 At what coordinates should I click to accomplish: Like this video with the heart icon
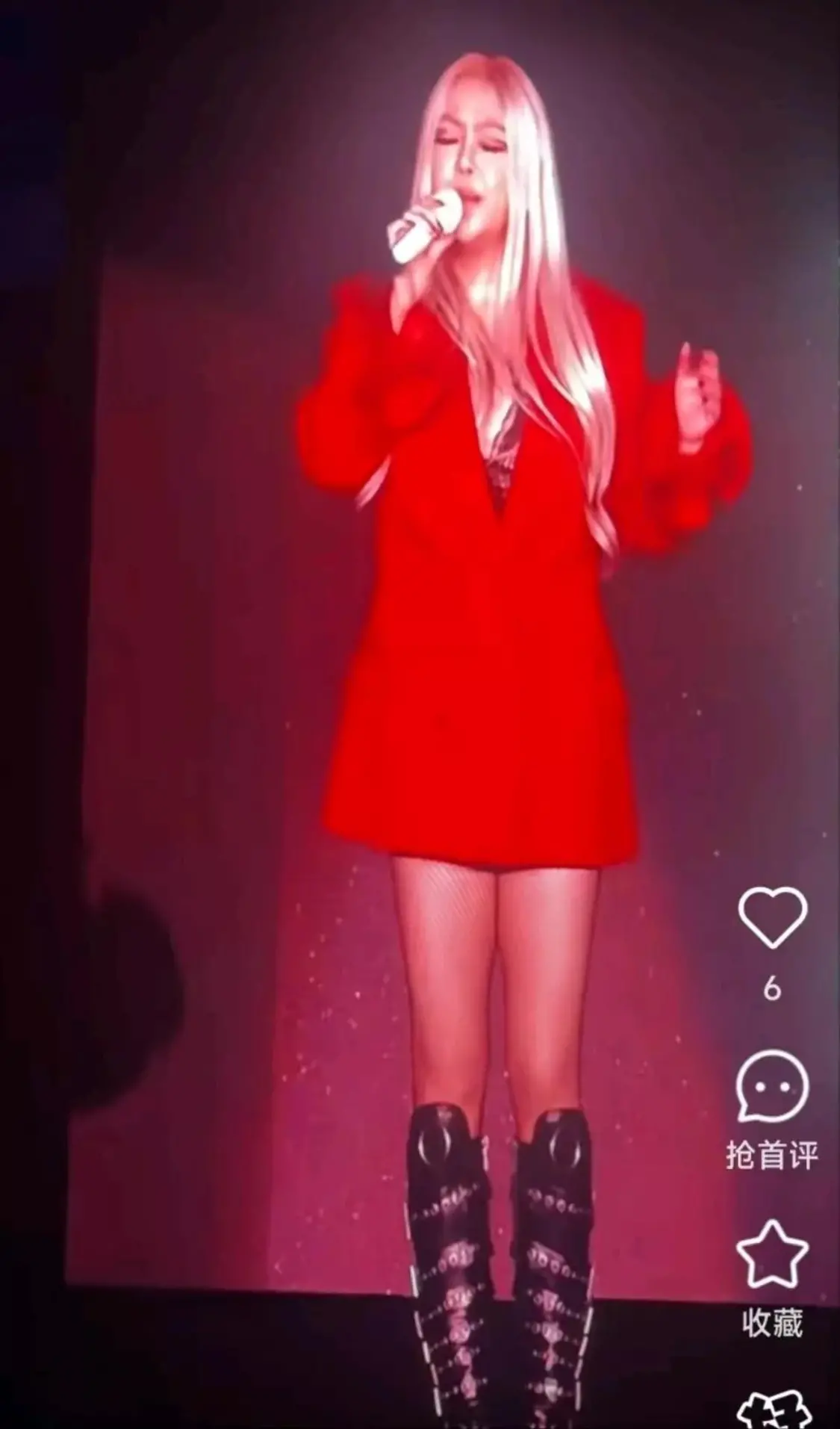click(x=772, y=918)
